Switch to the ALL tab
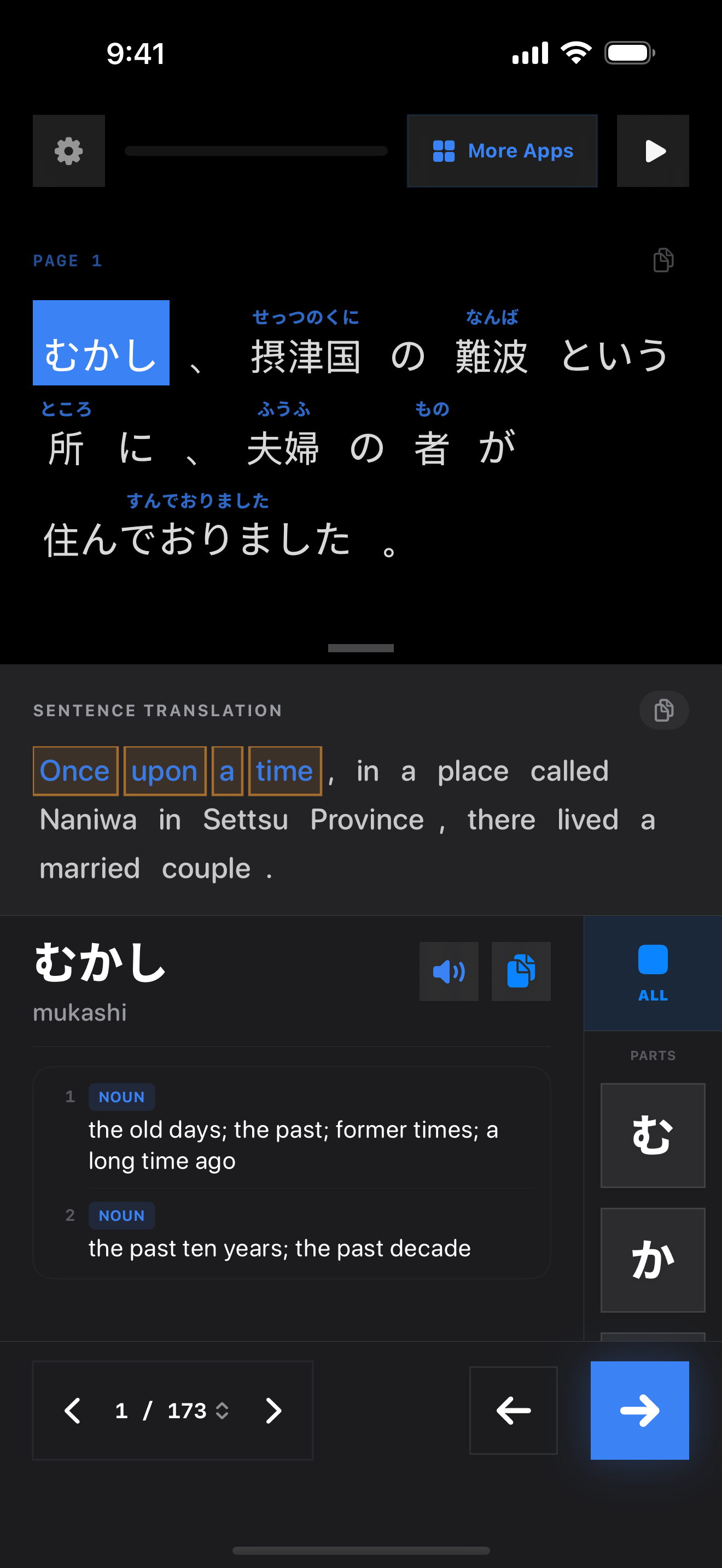The width and height of the screenshot is (722, 1568). click(x=653, y=973)
